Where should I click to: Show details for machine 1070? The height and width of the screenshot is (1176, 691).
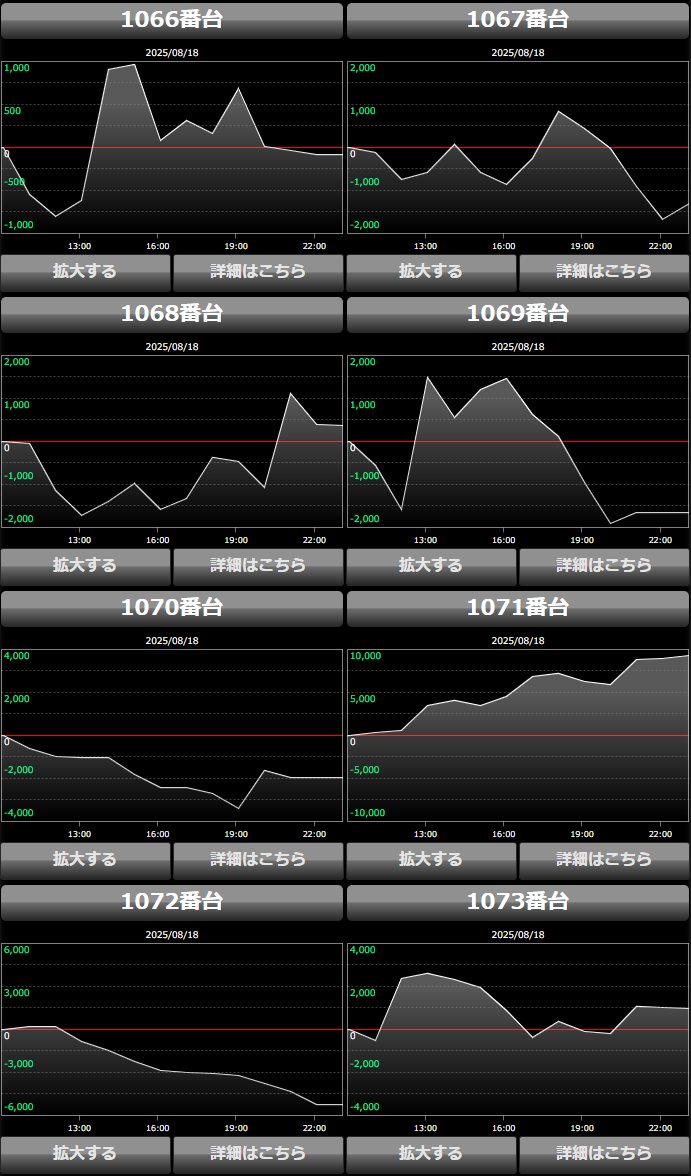pyautogui.click(x=258, y=861)
